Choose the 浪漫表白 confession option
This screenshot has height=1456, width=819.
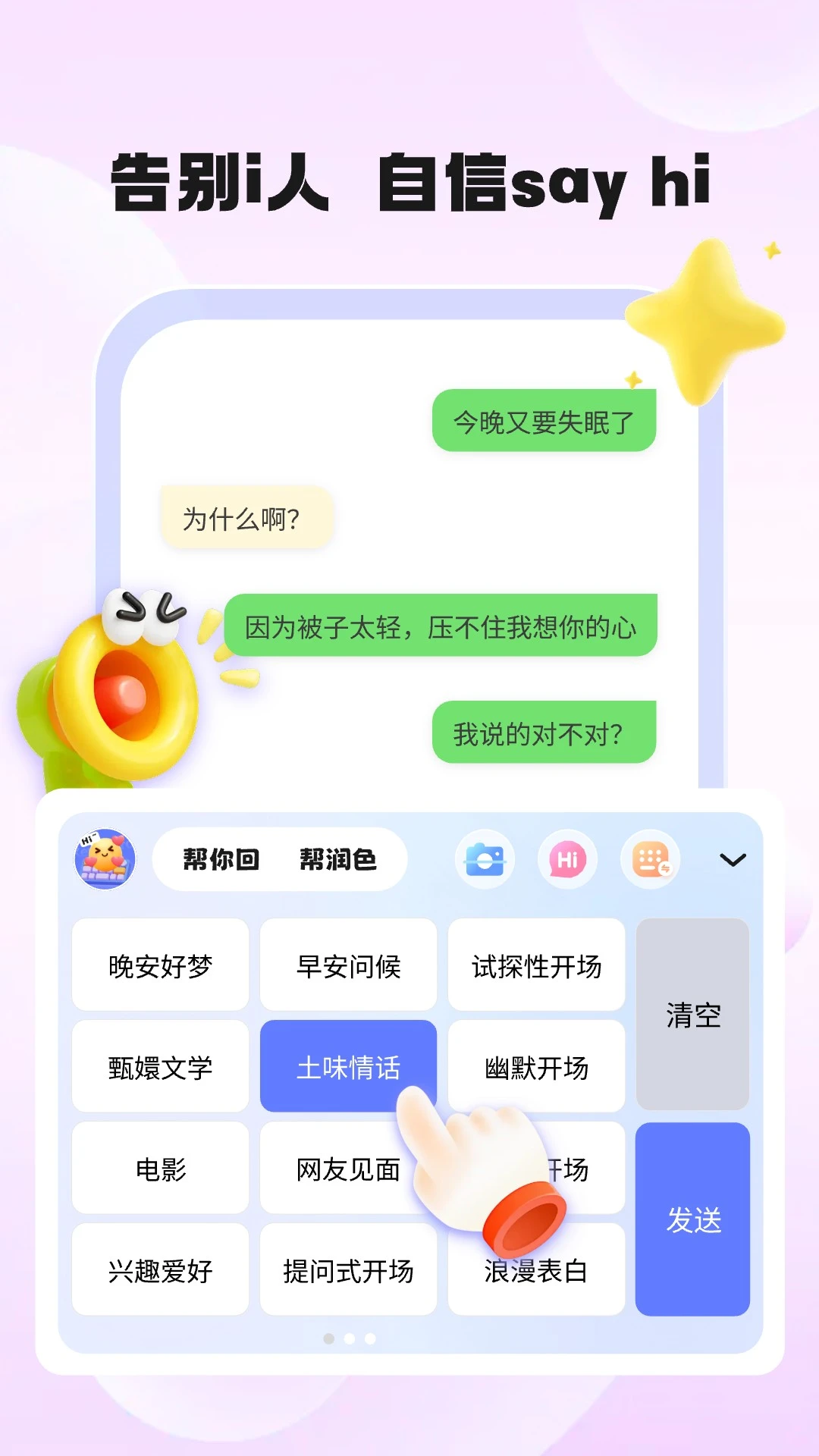pos(536,1270)
